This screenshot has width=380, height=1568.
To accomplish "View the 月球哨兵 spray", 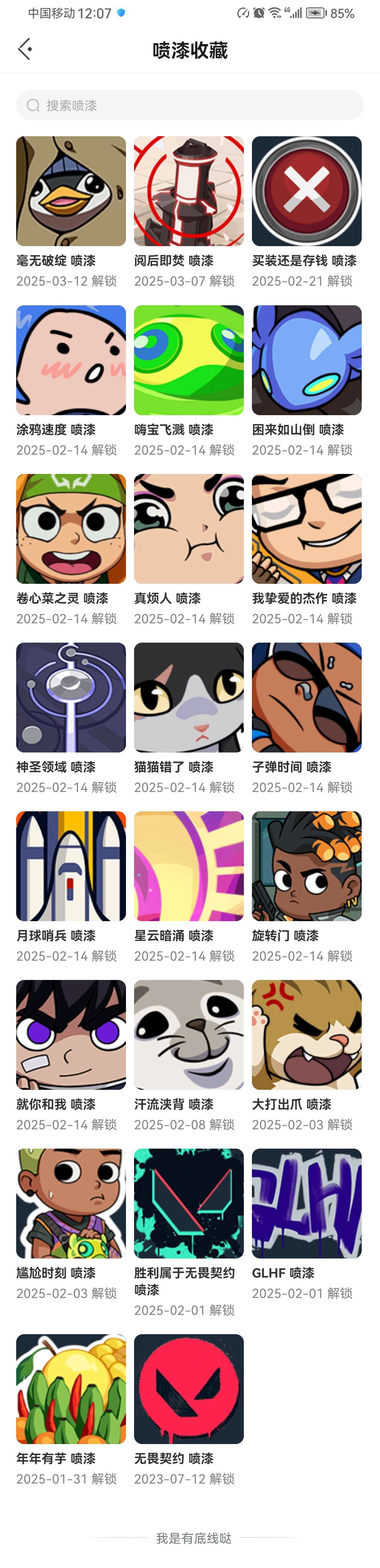I will (71, 866).
